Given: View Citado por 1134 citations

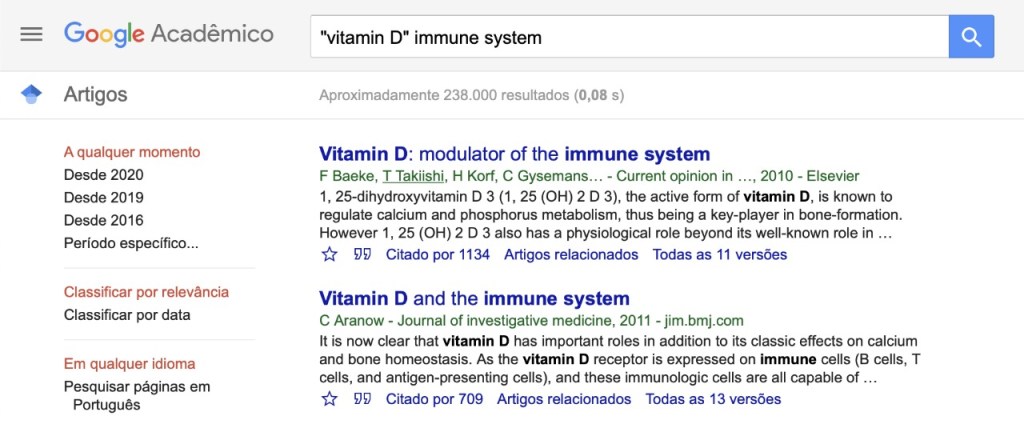Looking at the screenshot, I should tap(437, 255).
